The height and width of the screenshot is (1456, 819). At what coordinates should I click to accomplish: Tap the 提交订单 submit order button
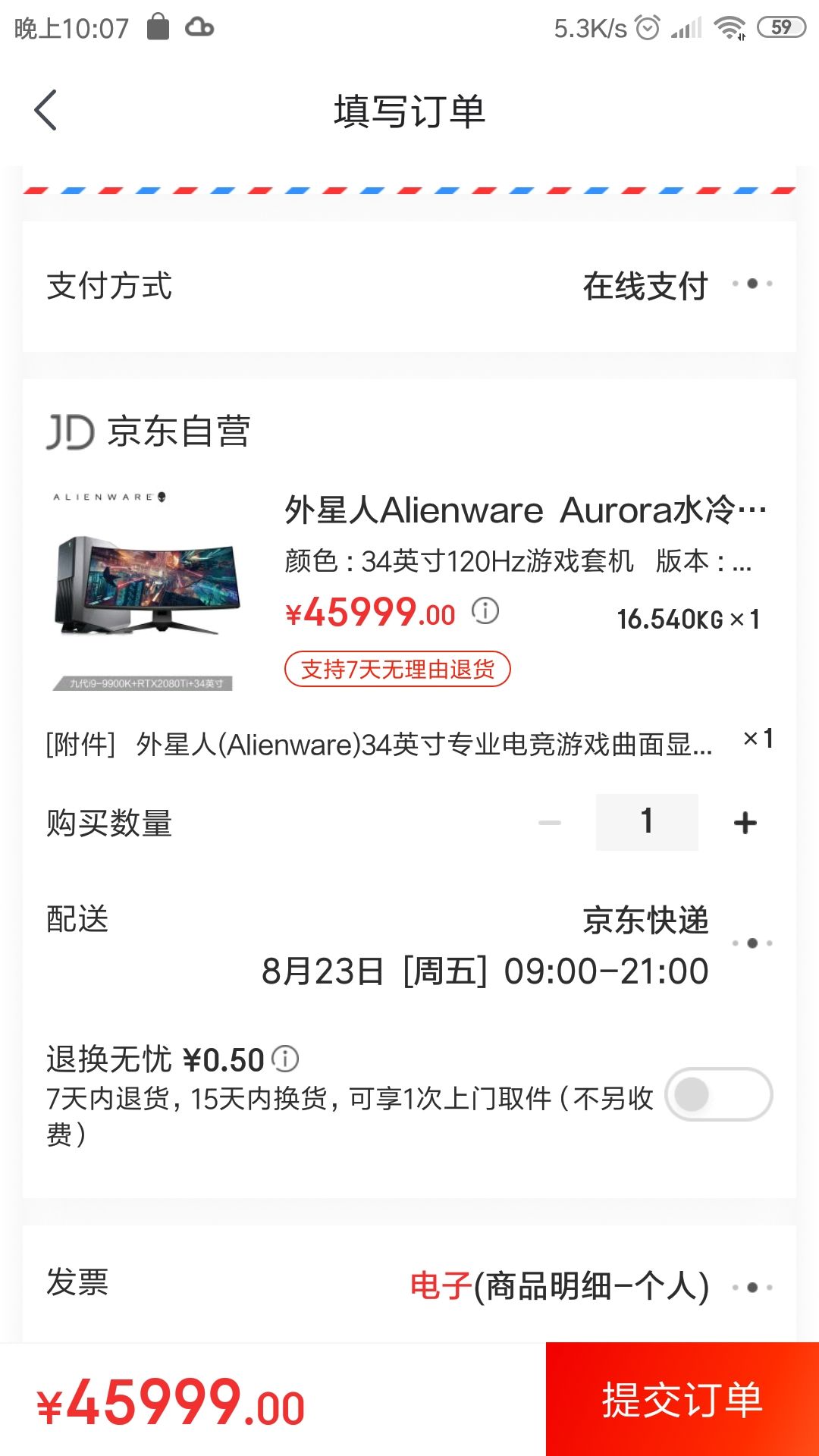681,1399
